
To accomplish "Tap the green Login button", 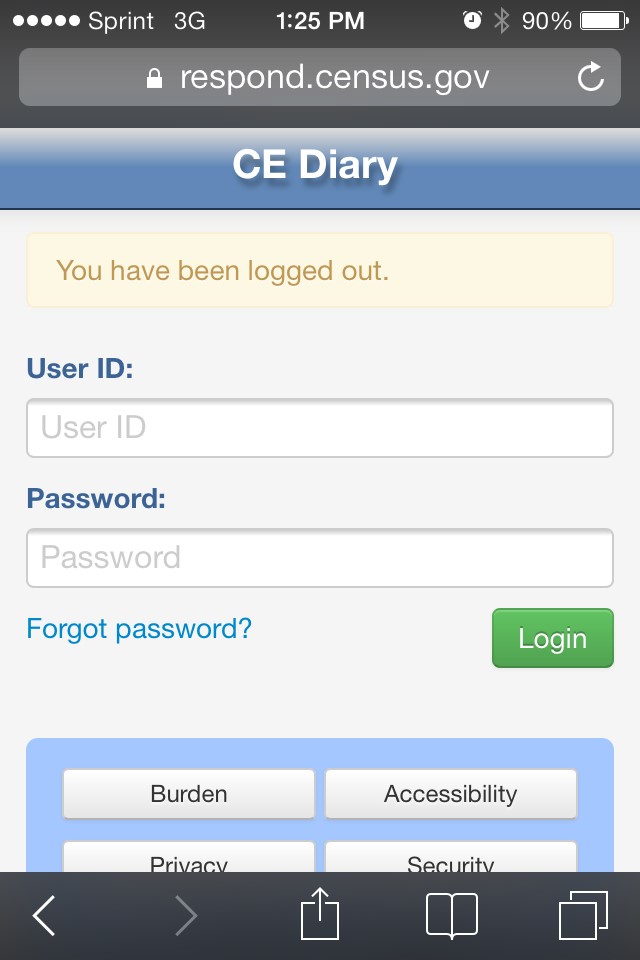I will (552, 638).
